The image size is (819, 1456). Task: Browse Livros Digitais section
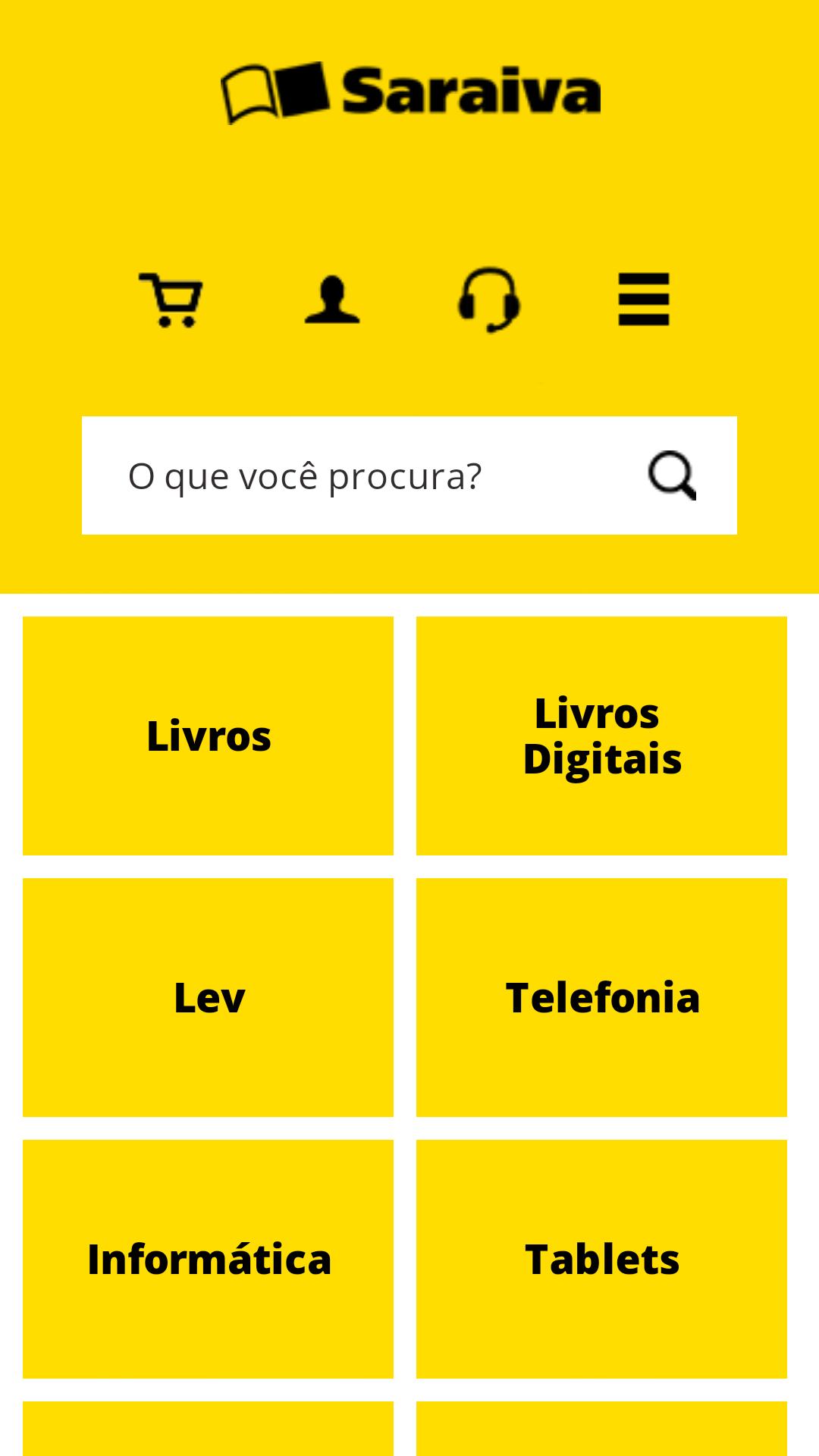(601, 736)
